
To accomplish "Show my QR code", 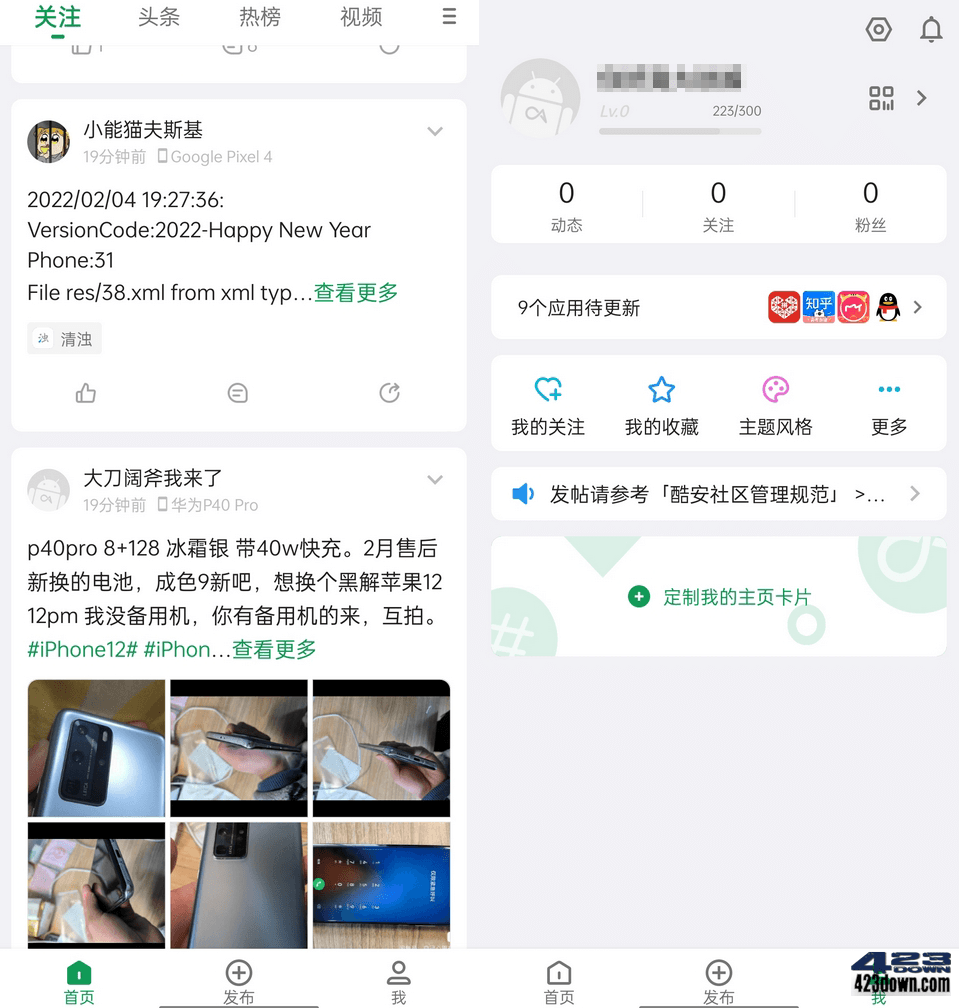I will 881,98.
